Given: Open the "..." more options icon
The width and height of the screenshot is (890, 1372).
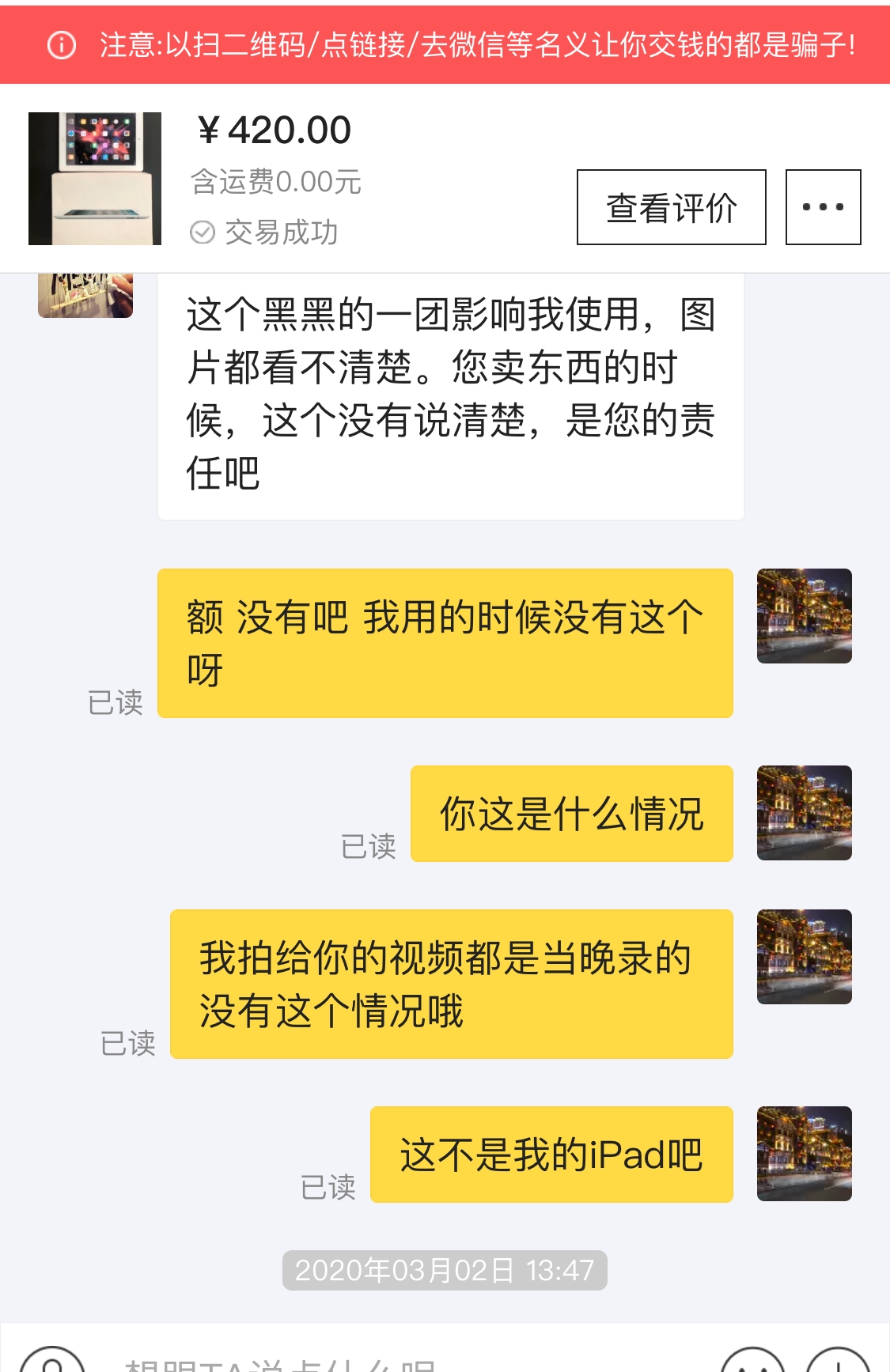Looking at the screenshot, I should point(823,206).
